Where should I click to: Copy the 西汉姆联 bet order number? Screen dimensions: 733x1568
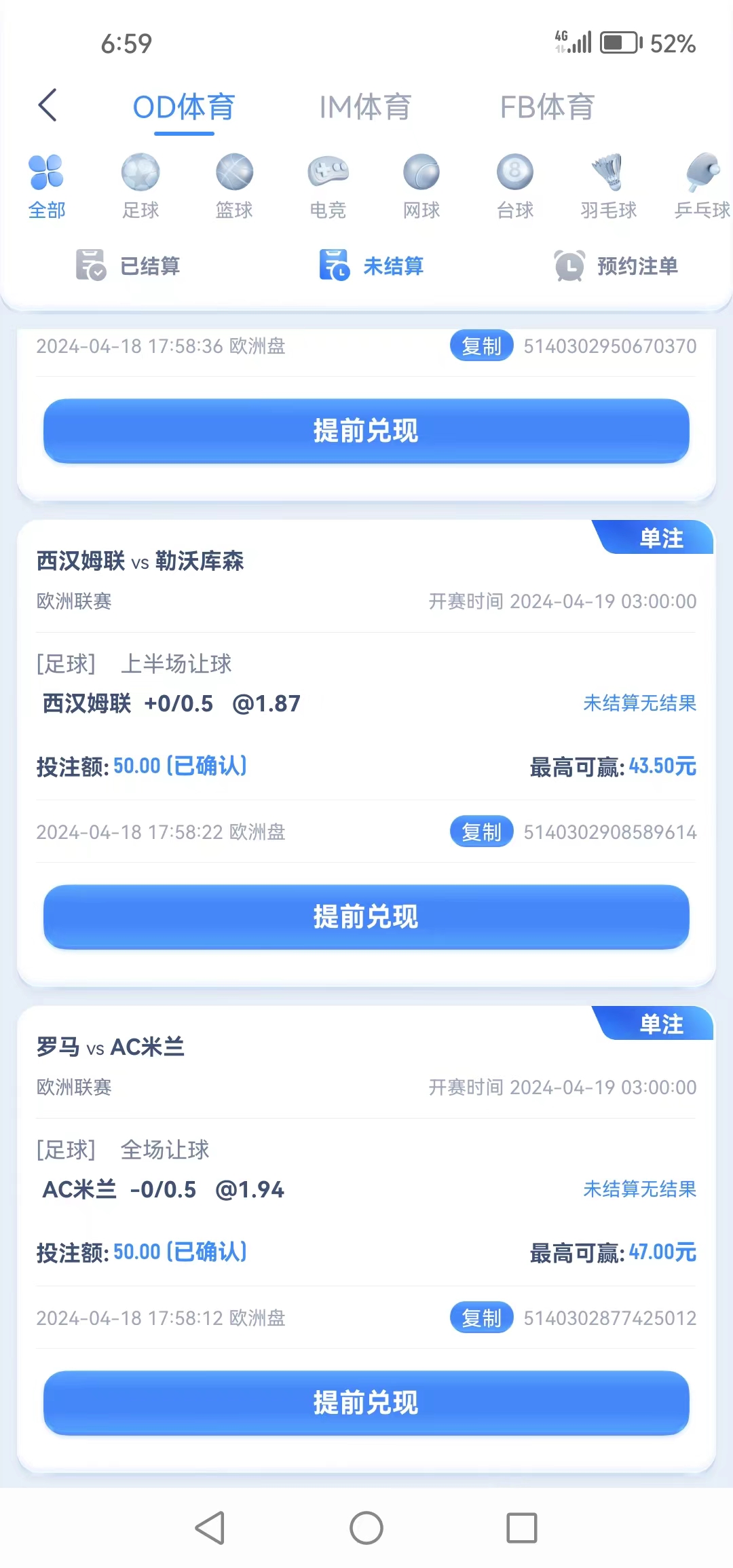(x=481, y=832)
